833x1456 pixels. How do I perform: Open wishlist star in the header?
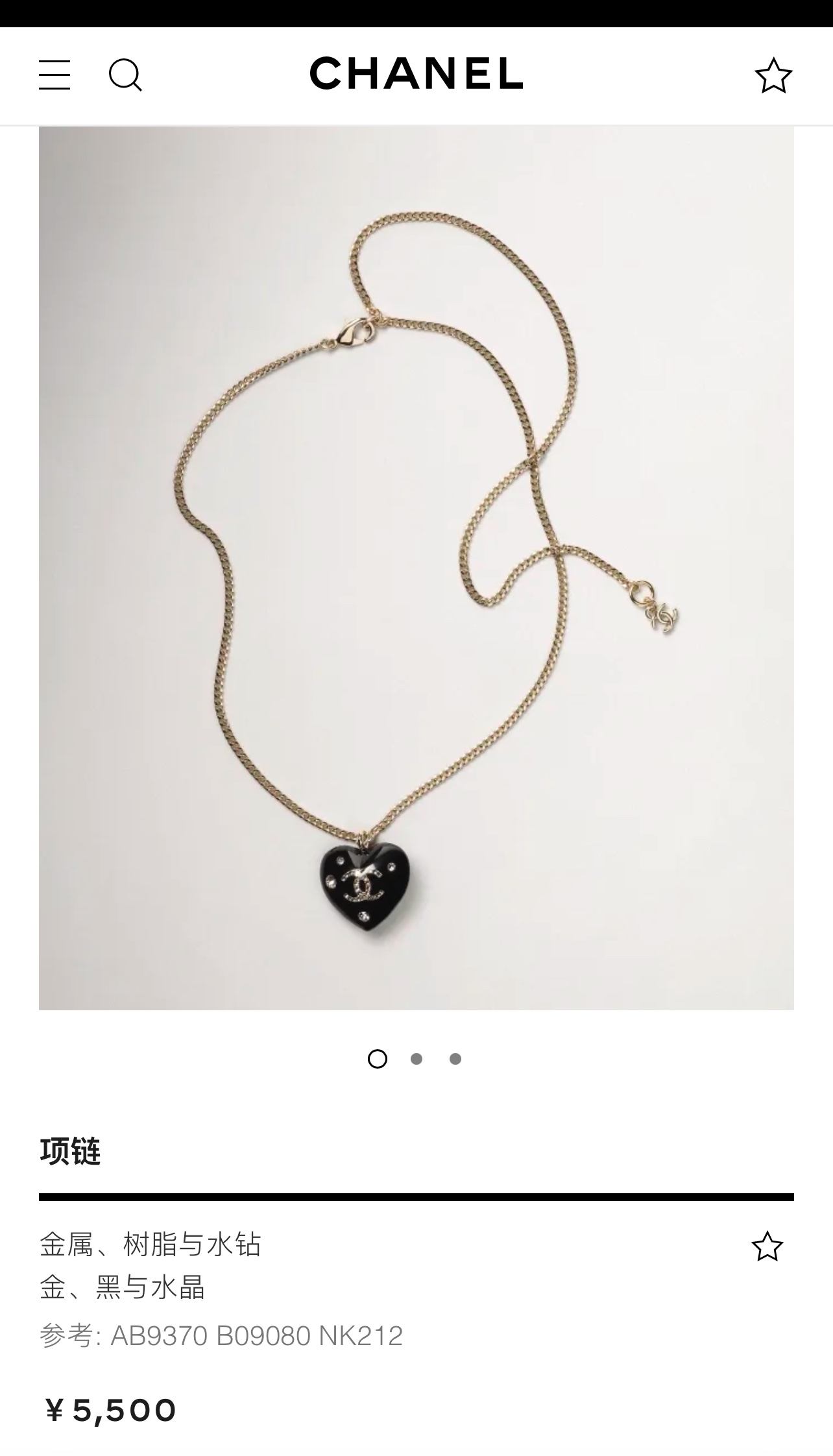(773, 75)
